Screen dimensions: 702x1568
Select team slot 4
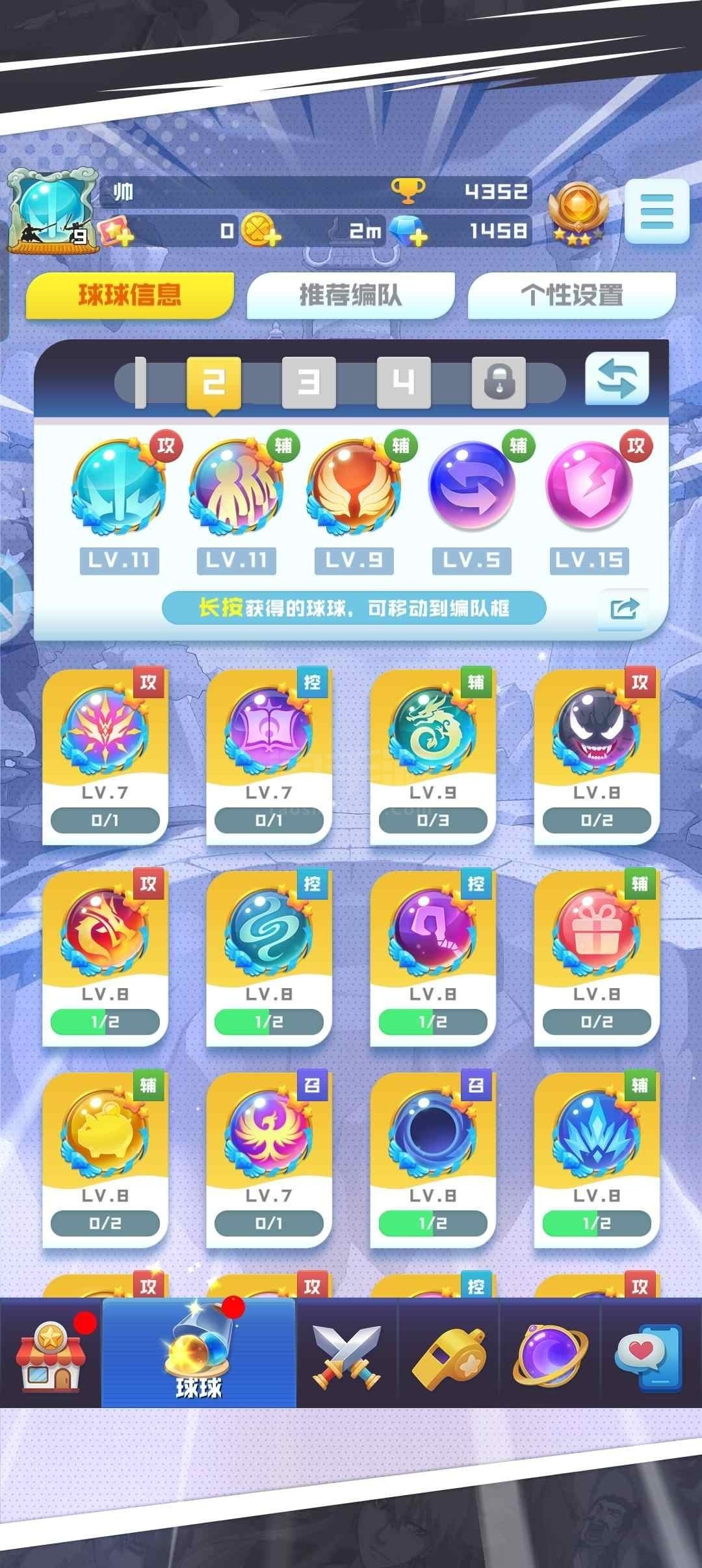click(404, 382)
